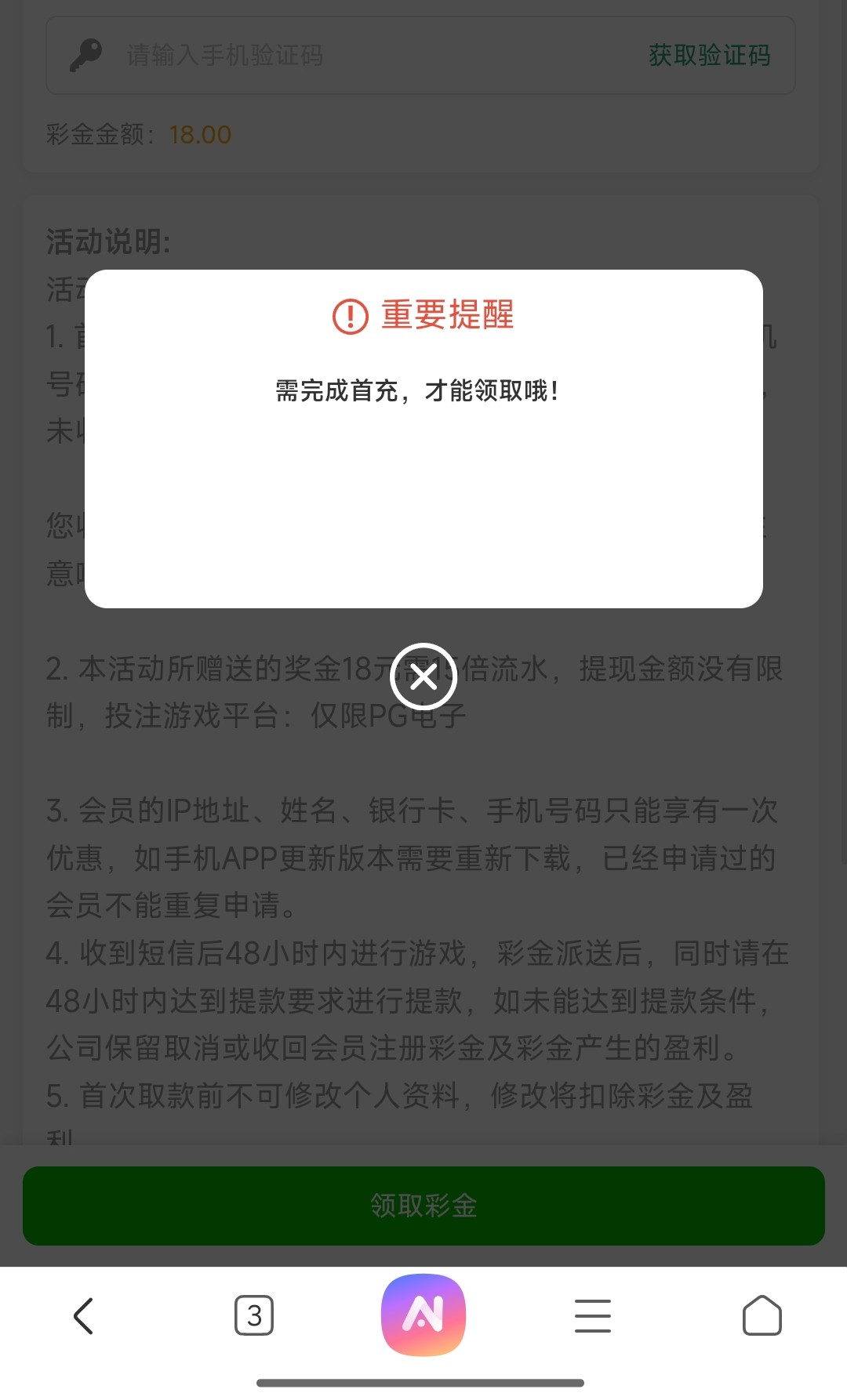The image size is (847, 1400).
Task: Close the 重要提醒 dialog
Action: (x=423, y=676)
